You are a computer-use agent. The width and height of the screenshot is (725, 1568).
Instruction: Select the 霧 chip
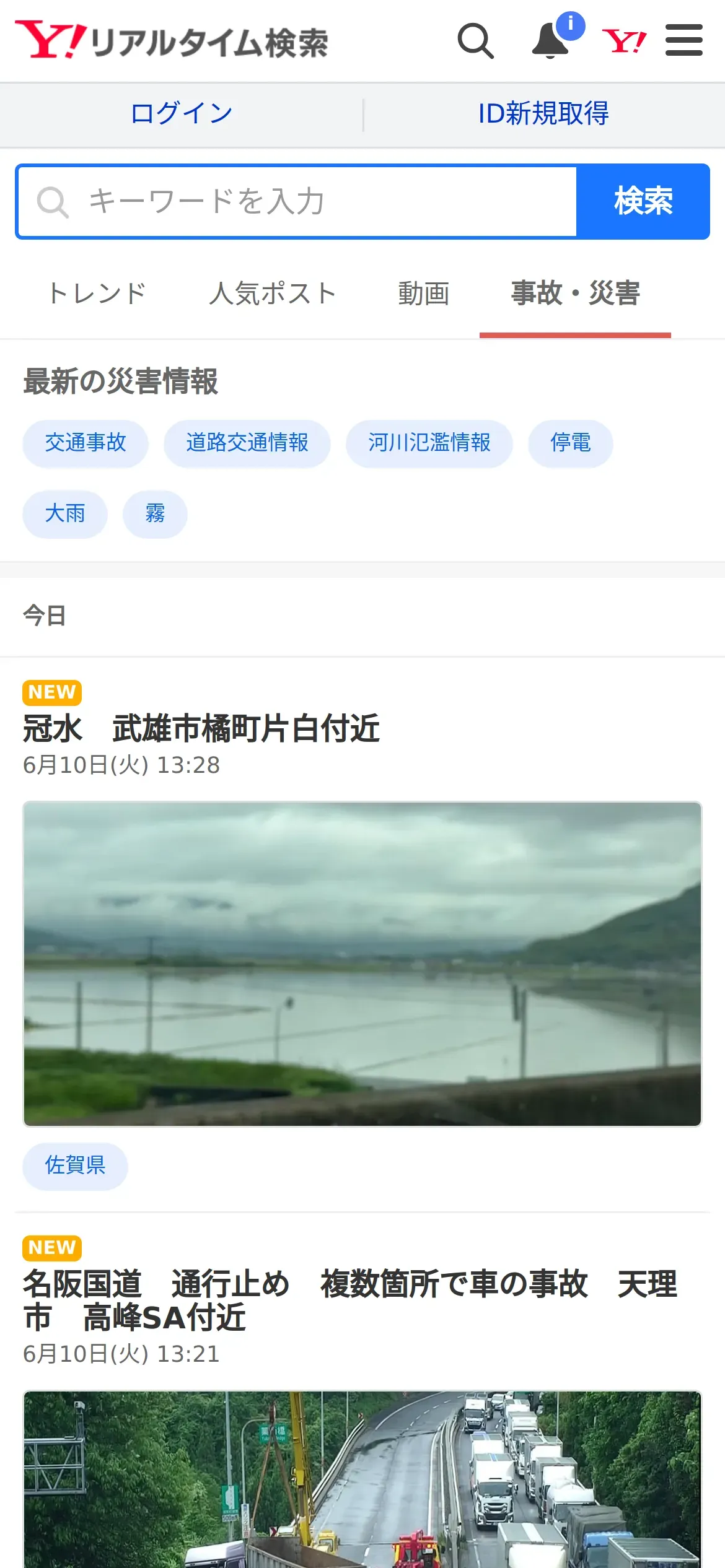pyautogui.click(x=155, y=514)
